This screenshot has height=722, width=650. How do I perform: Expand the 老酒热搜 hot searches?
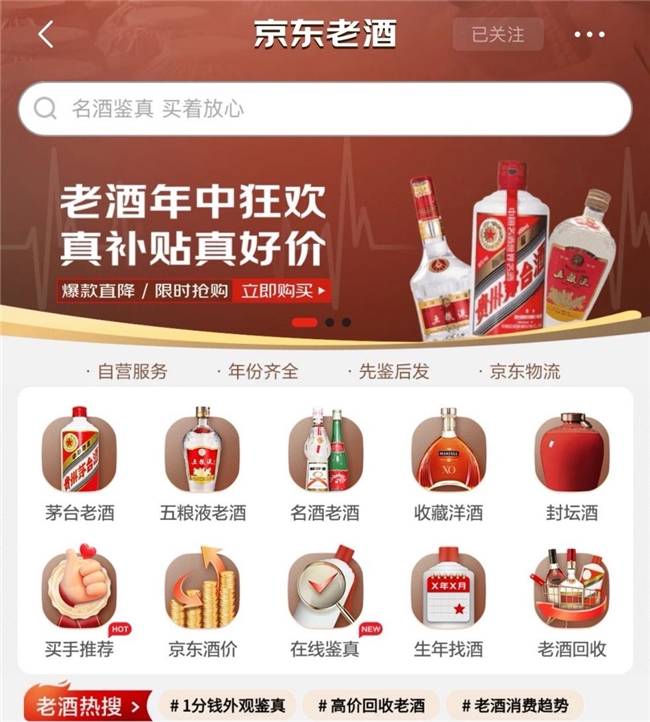point(87,706)
